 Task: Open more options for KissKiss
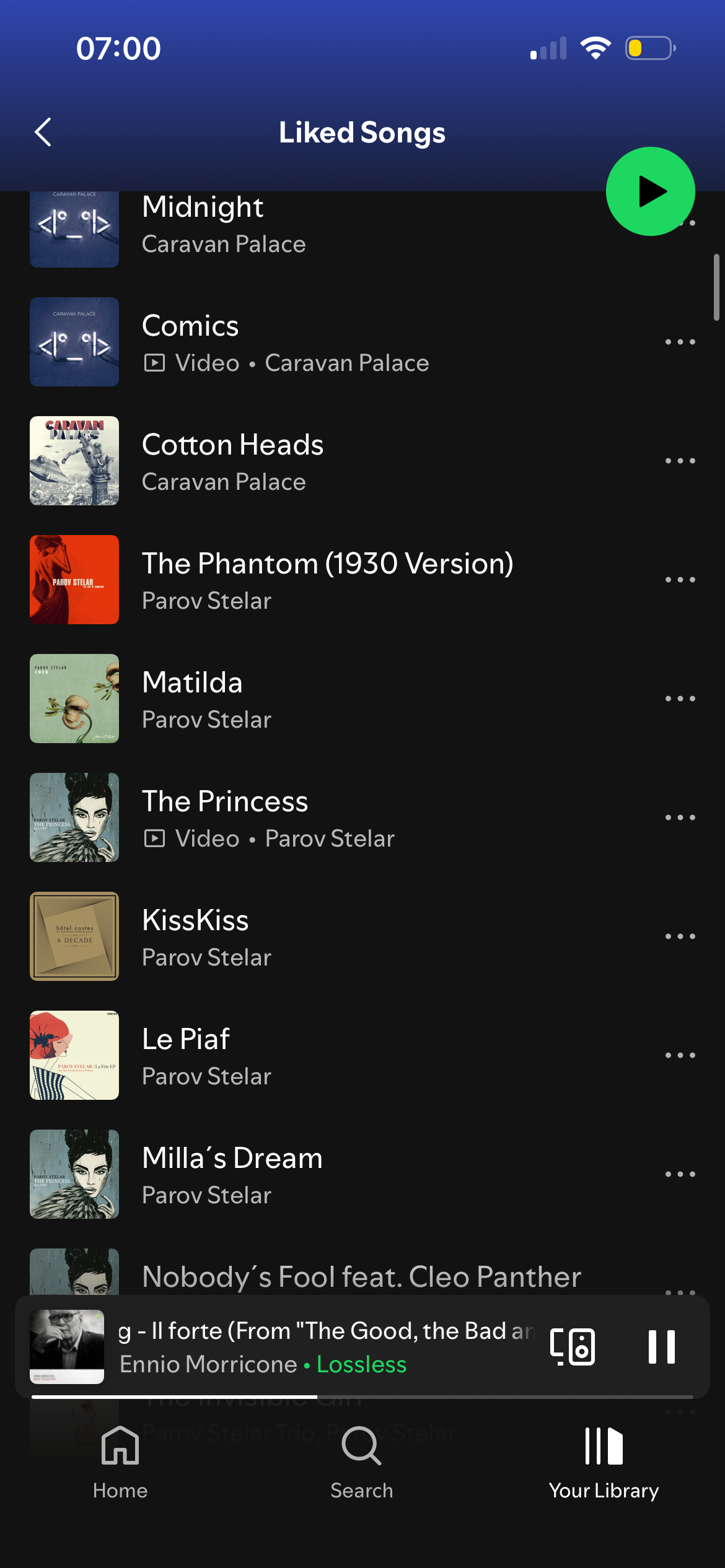click(x=680, y=936)
